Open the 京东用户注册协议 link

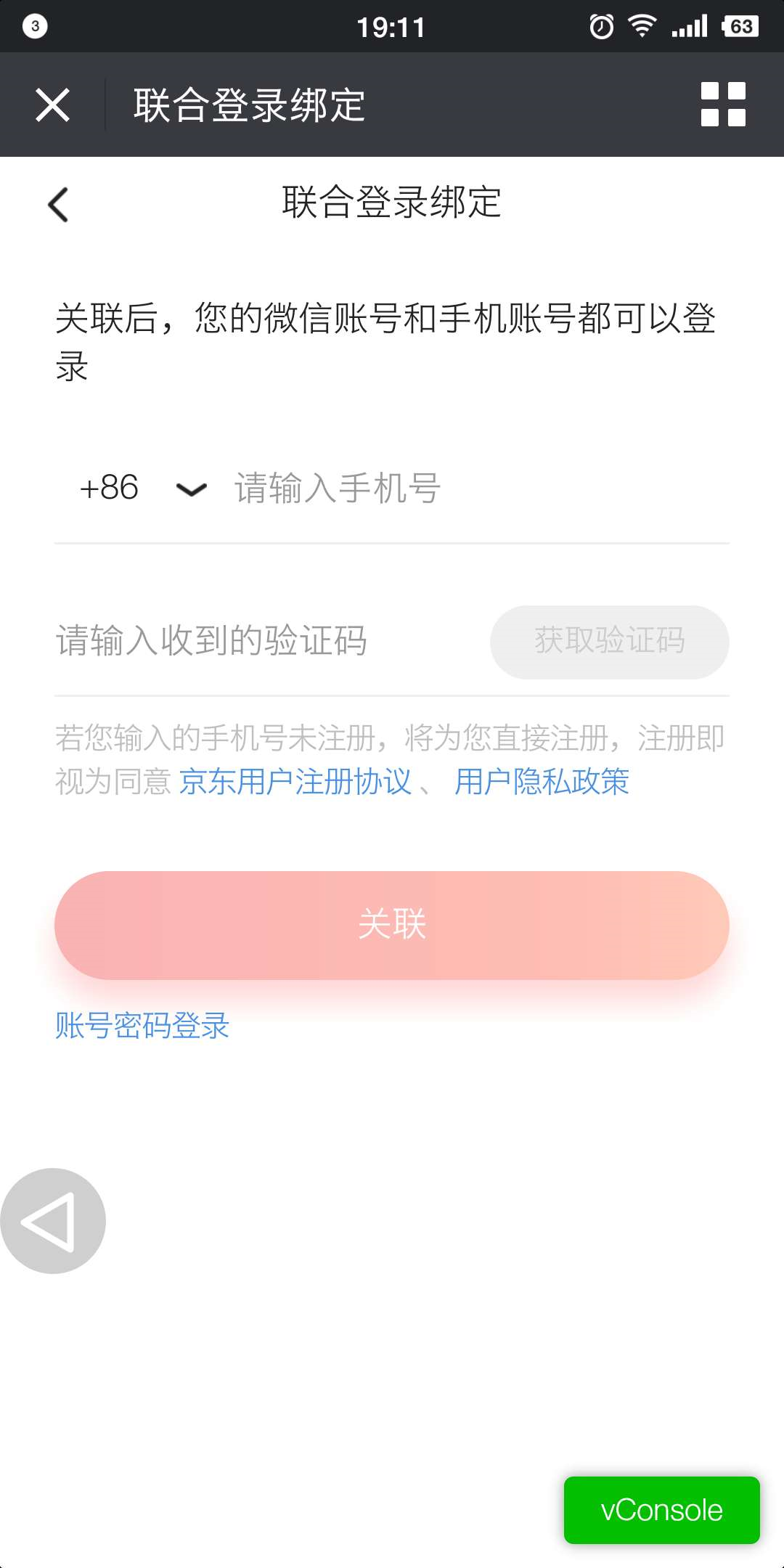[x=295, y=782]
